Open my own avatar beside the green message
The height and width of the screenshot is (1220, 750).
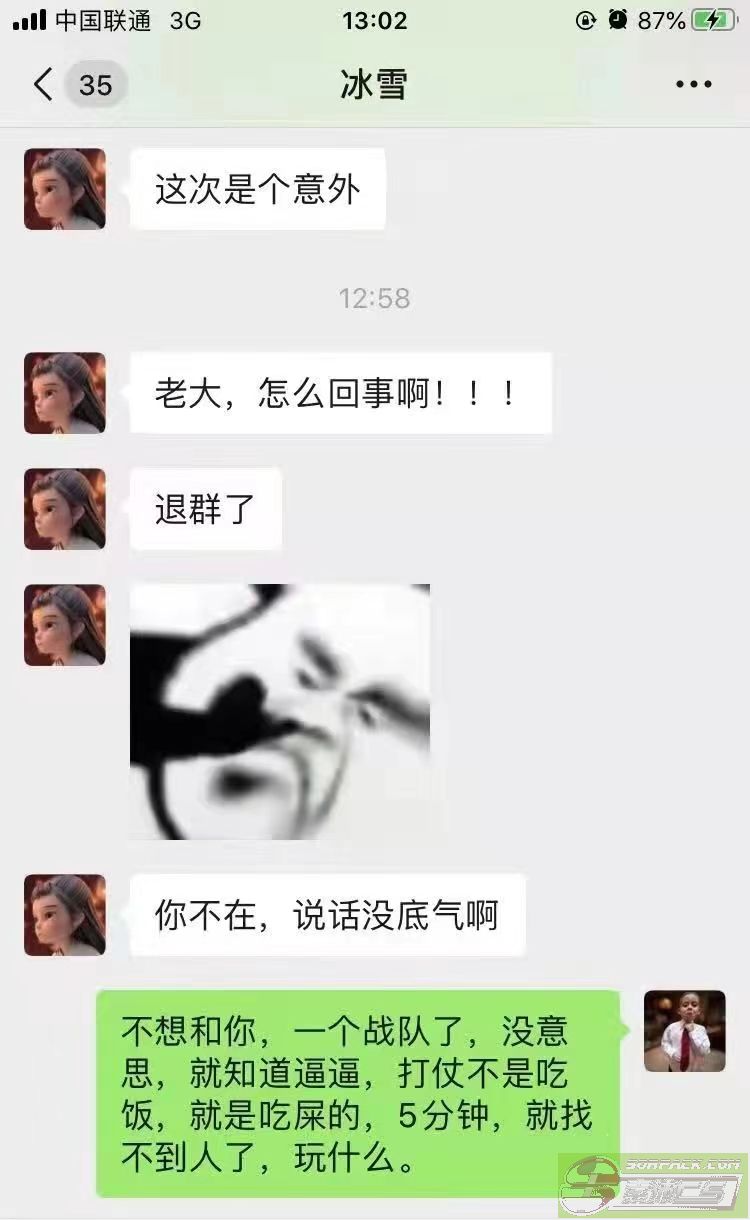point(684,1031)
